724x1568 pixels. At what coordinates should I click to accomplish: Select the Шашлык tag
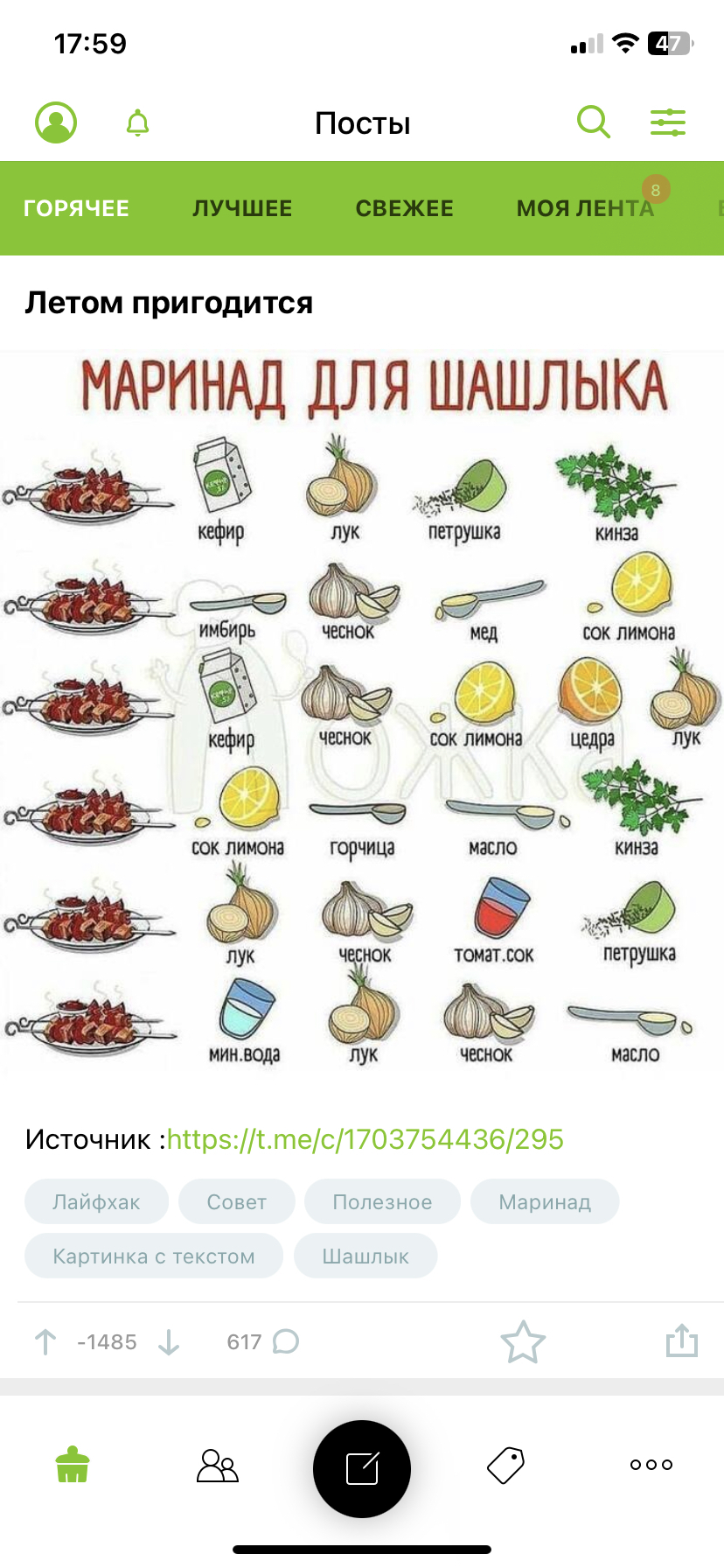tap(365, 1256)
